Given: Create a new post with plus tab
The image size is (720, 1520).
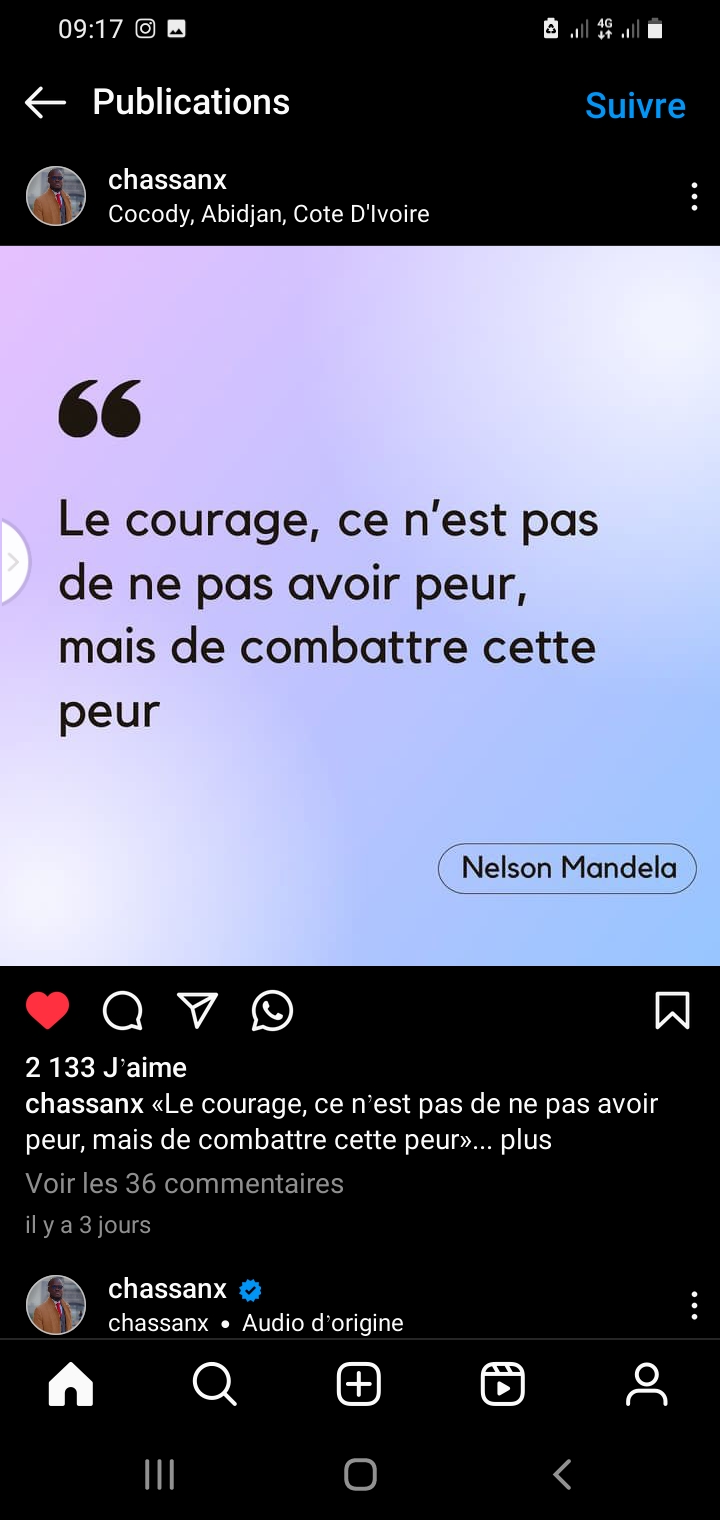Looking at the screenshot, I should point(359,1386).
